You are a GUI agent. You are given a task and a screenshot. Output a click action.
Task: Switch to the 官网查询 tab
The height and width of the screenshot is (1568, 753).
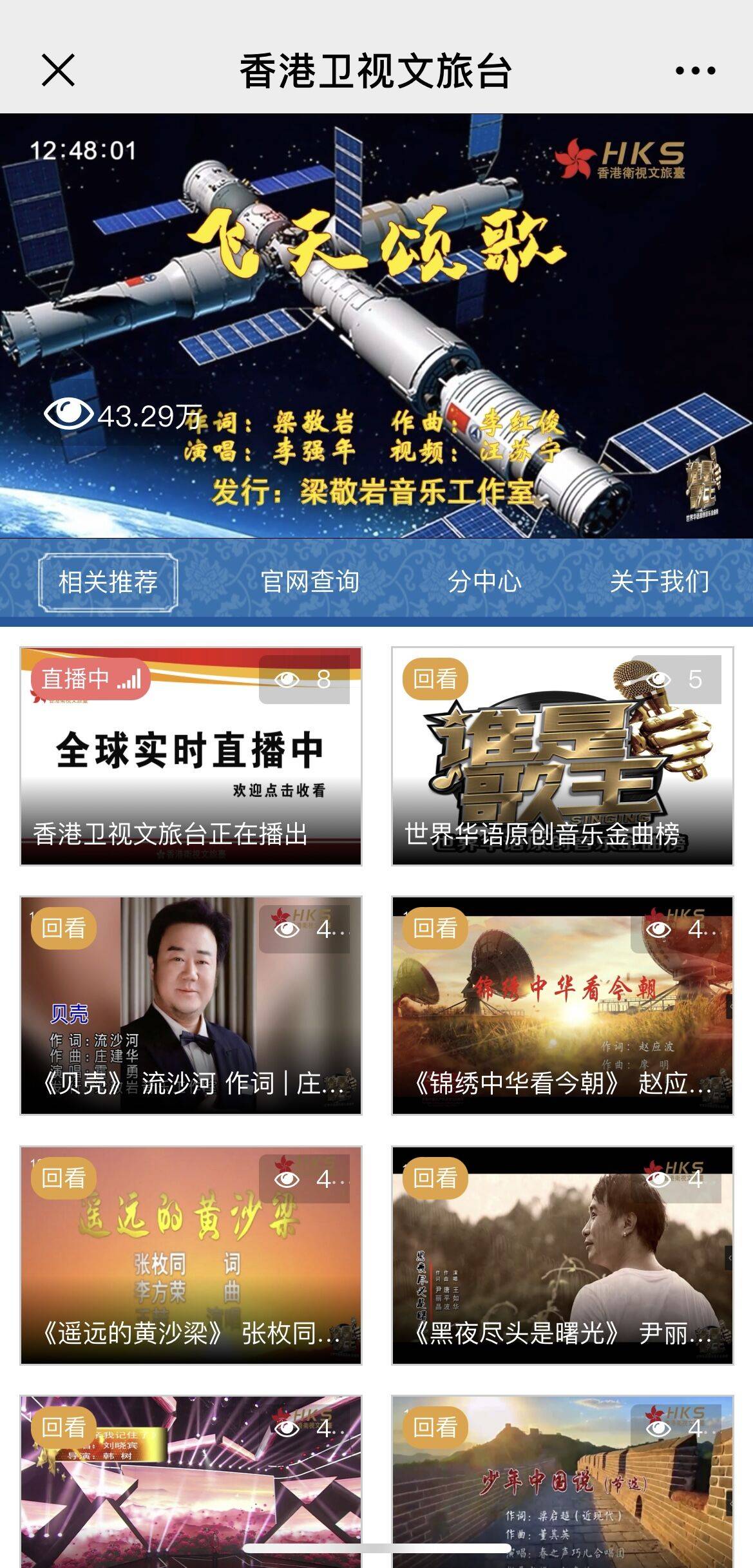[x=310, y=582]
